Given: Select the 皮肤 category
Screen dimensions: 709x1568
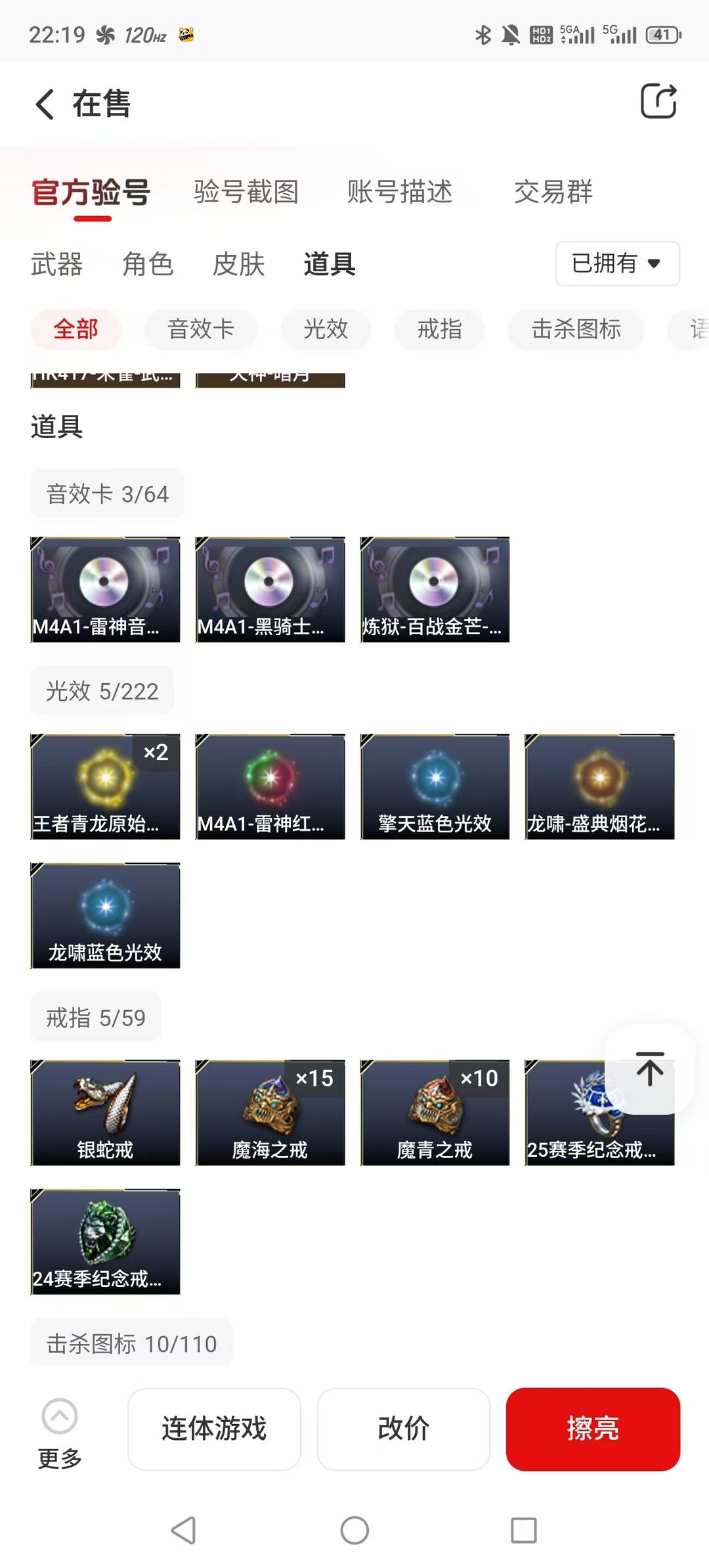Looking at the screenshot, I should (238, 264).
